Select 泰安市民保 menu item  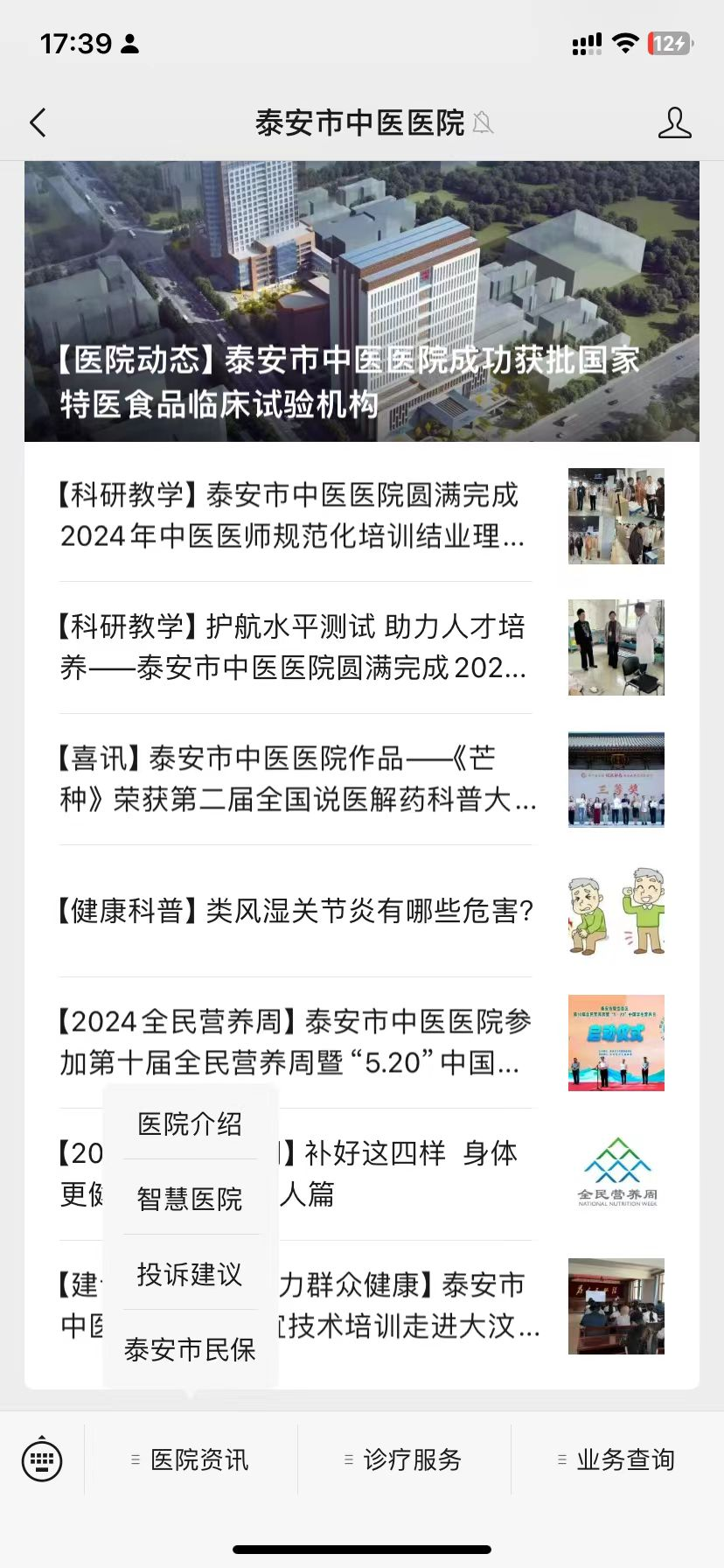190,1350
